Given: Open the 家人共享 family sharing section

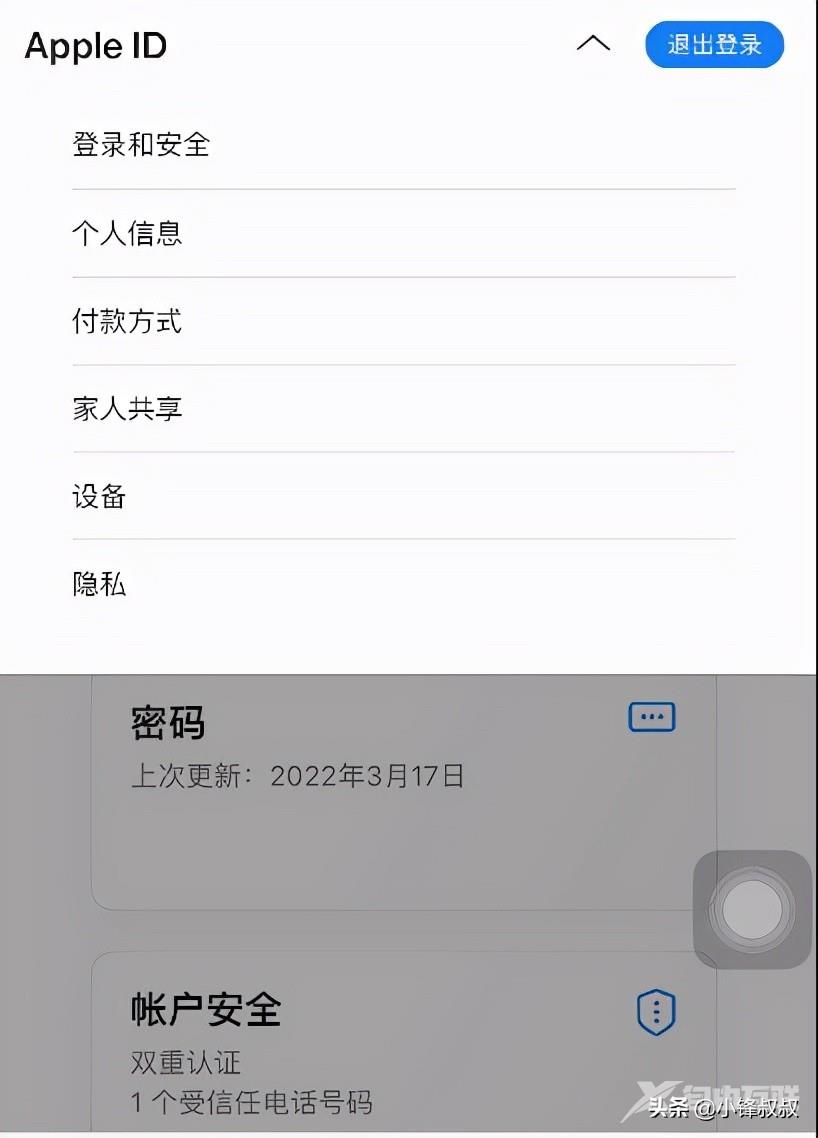Looking at the screenshot, I should click(x=127, y=409).
